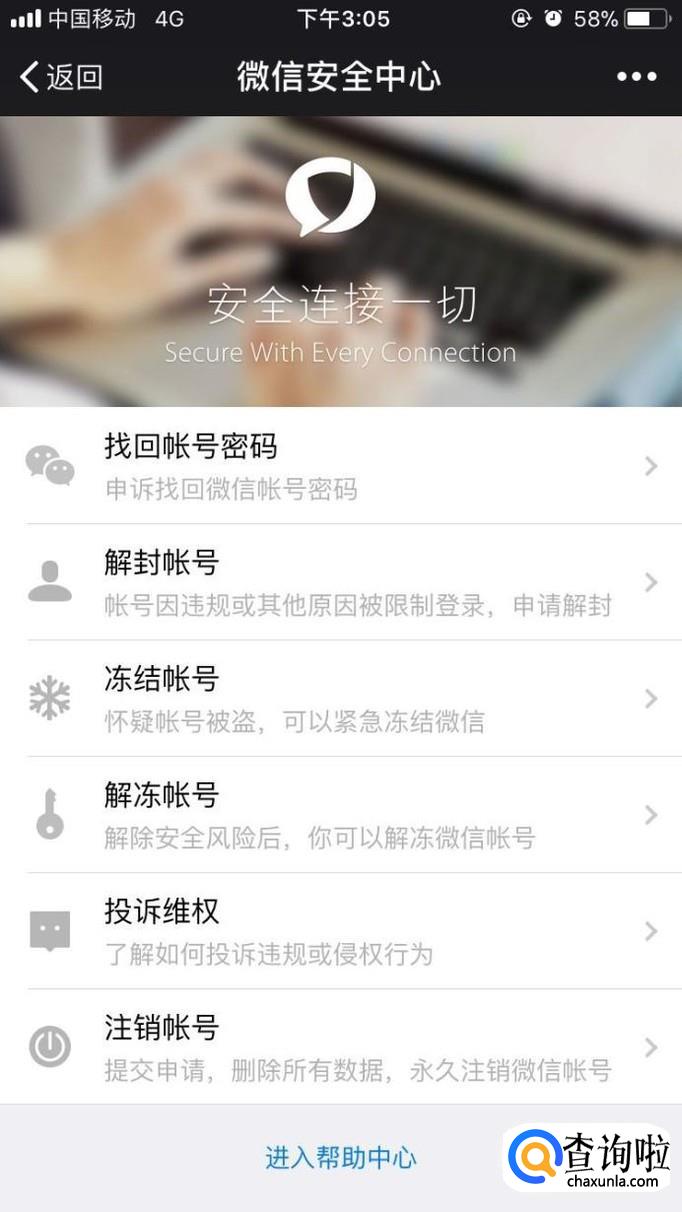Screen dimensions: 682x1212
Task: Open the three-dot overflow menu
Action: pos(636,77)
